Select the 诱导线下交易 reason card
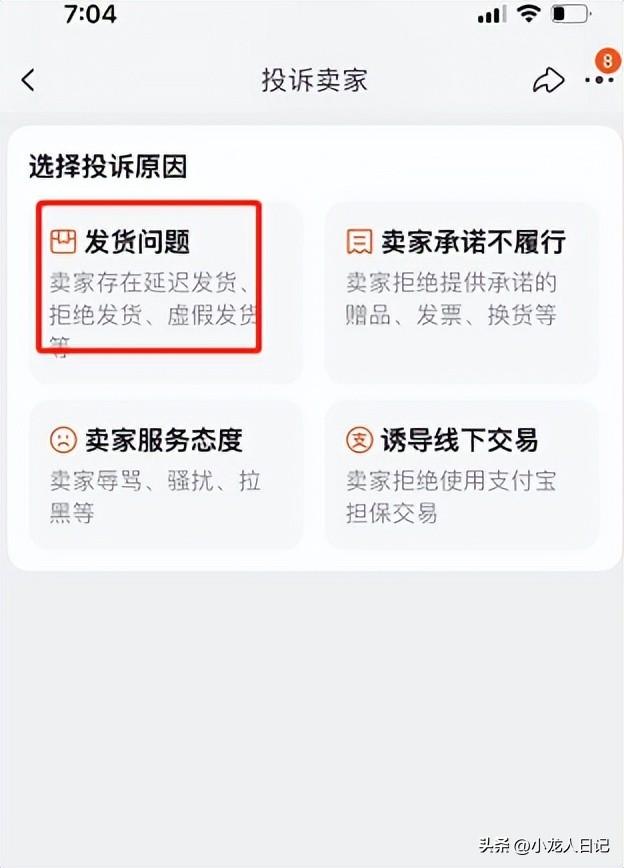 [x=461, y=474]
